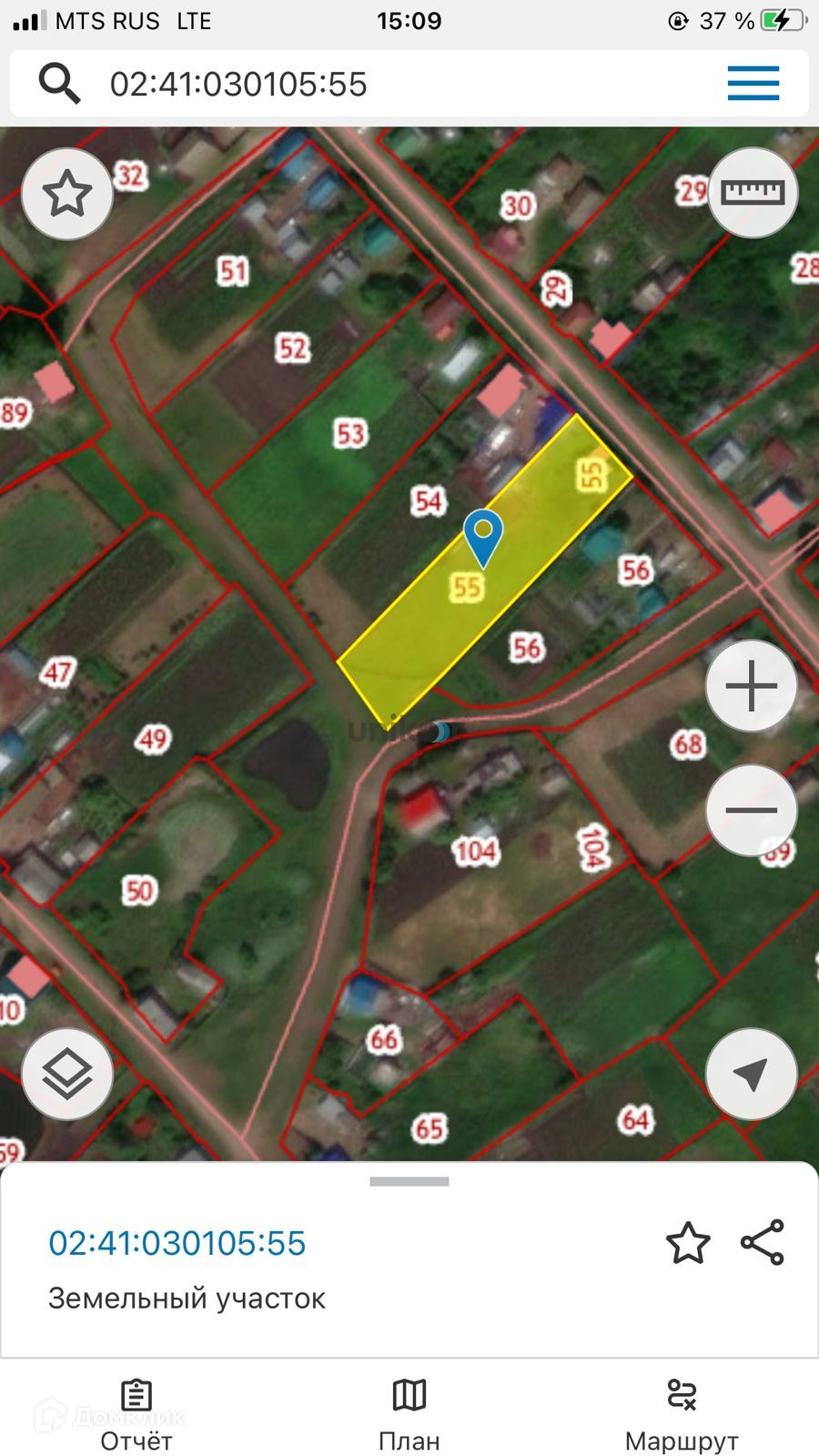Switch to the План tab
The image size is (819, 1456).
pos(409,1416)
